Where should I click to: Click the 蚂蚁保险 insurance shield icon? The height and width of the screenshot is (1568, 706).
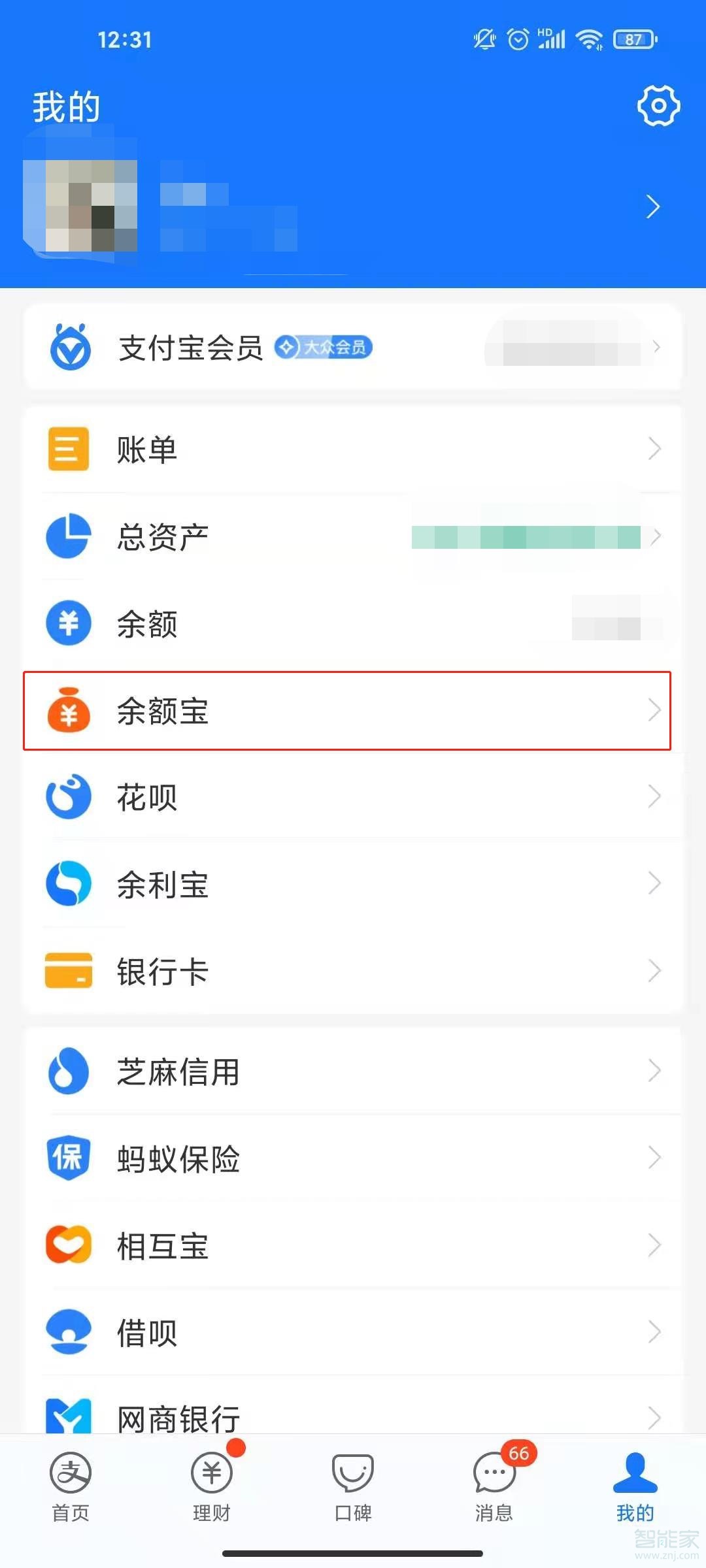[x=69, y=1158]
